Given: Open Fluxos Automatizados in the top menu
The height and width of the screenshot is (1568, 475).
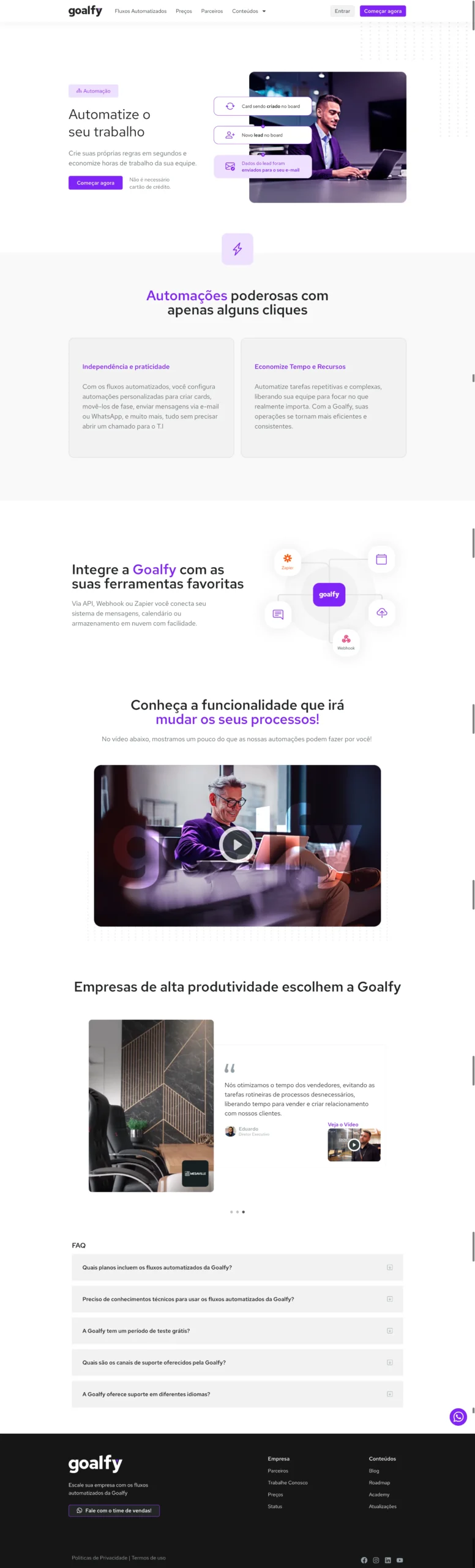Looking at the screenshot, I should click(140, 11).
